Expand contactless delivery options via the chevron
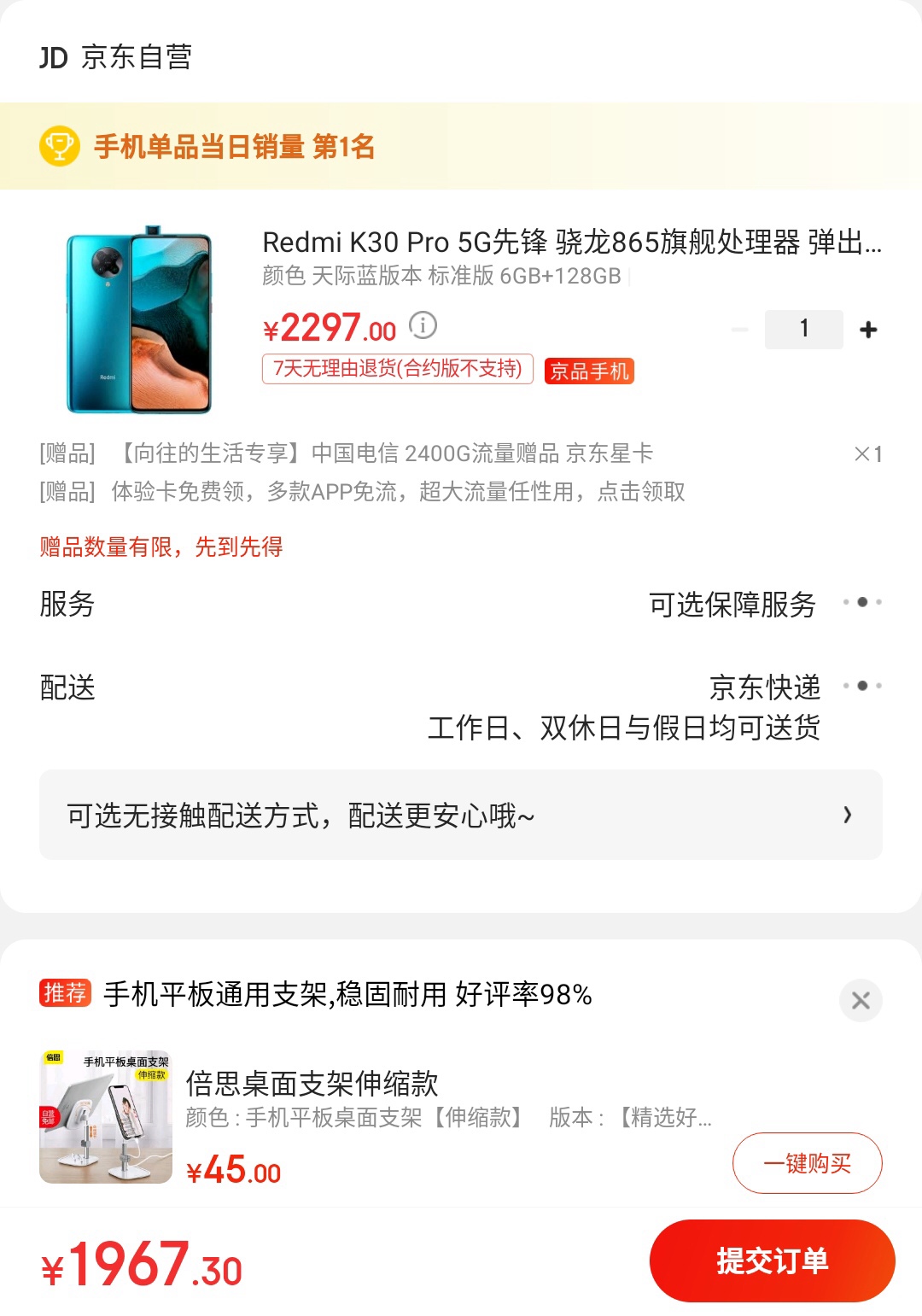This screenshot has height=1316, width=922. [848, 815]
